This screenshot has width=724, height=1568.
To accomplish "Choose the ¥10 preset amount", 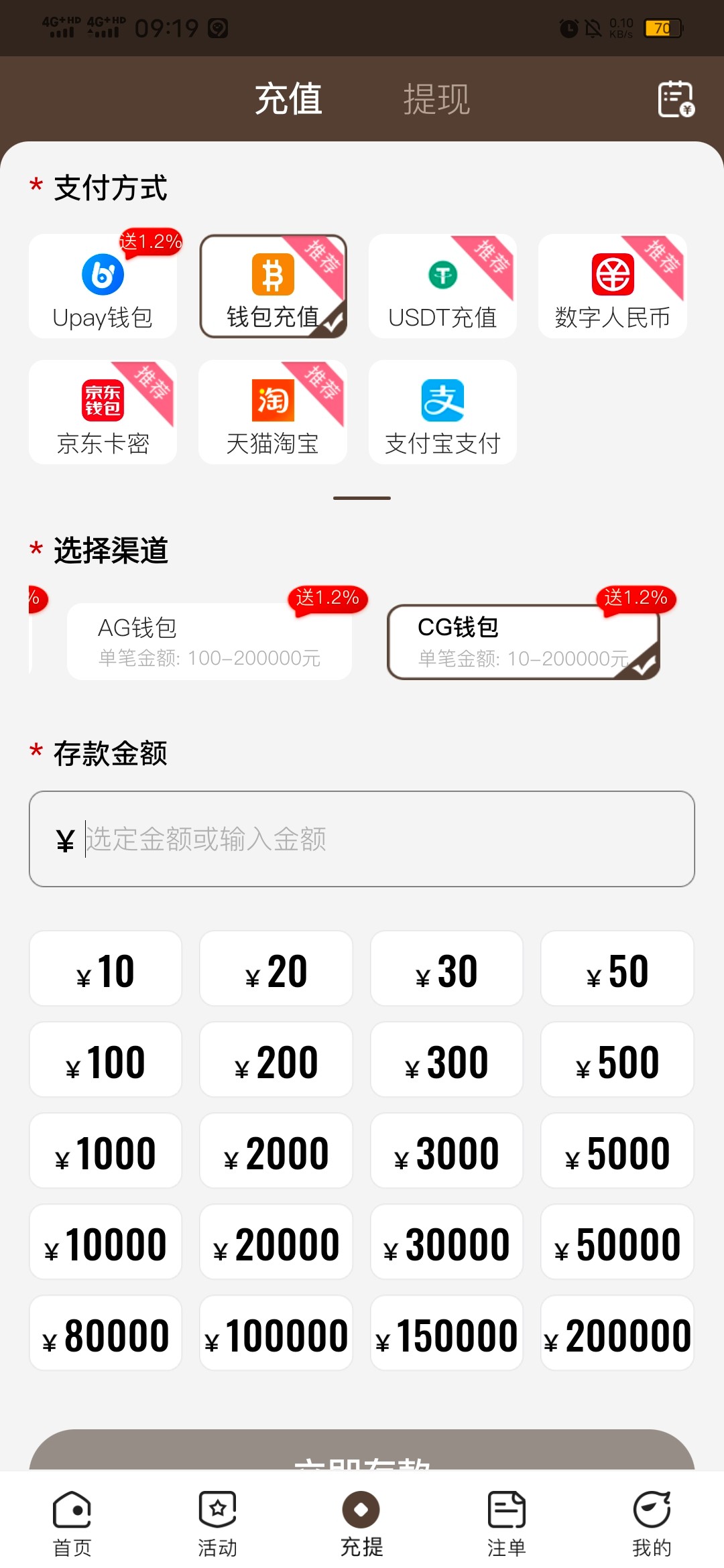I will coord(105,969).
